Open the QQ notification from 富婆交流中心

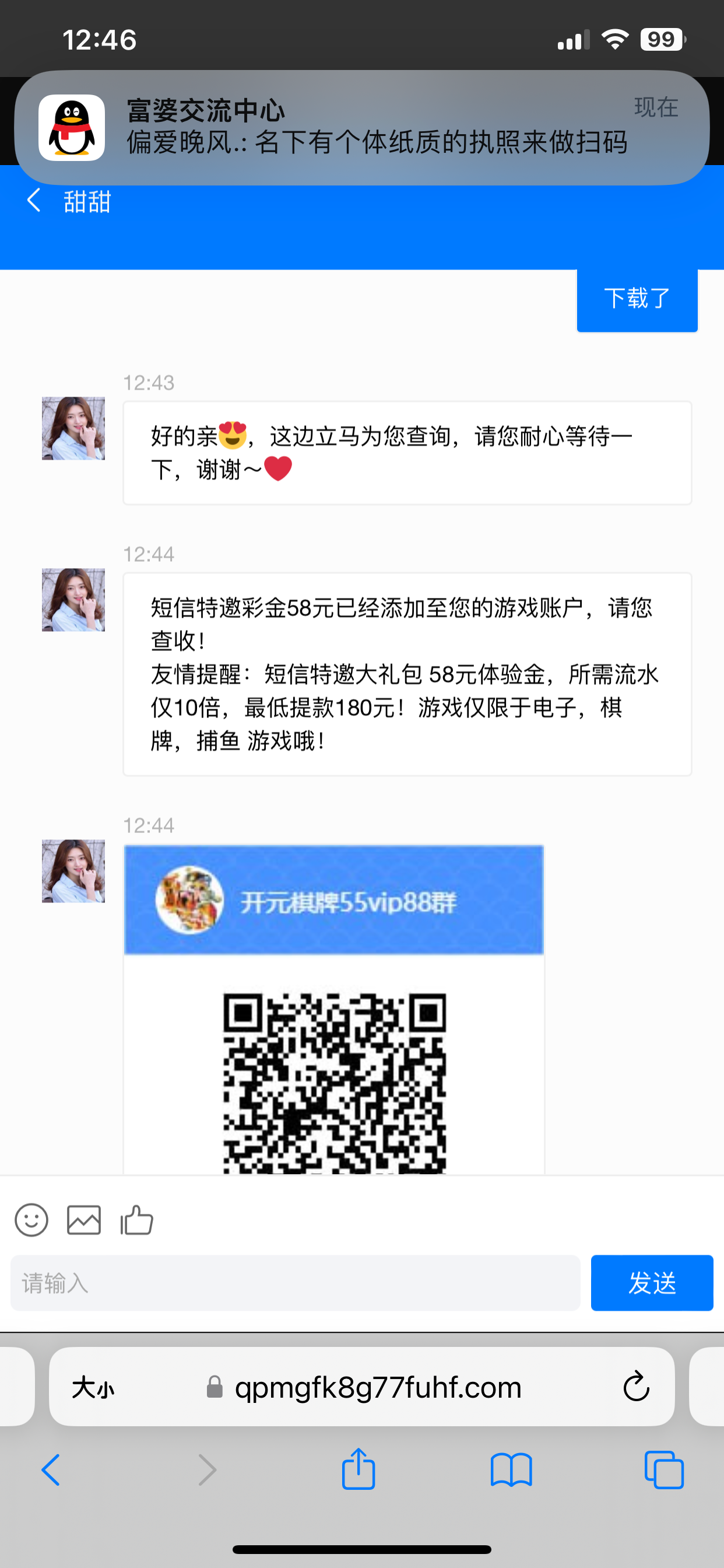[x=361, y=128]
